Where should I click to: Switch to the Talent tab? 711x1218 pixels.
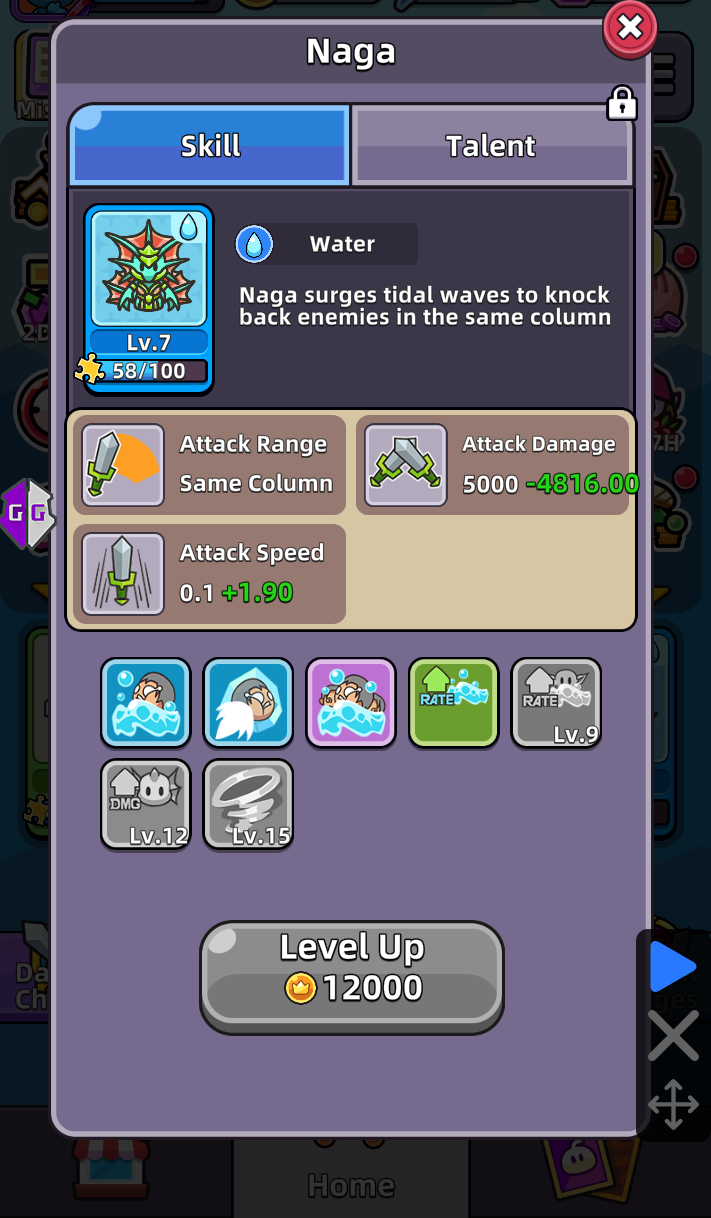[491, 146]
